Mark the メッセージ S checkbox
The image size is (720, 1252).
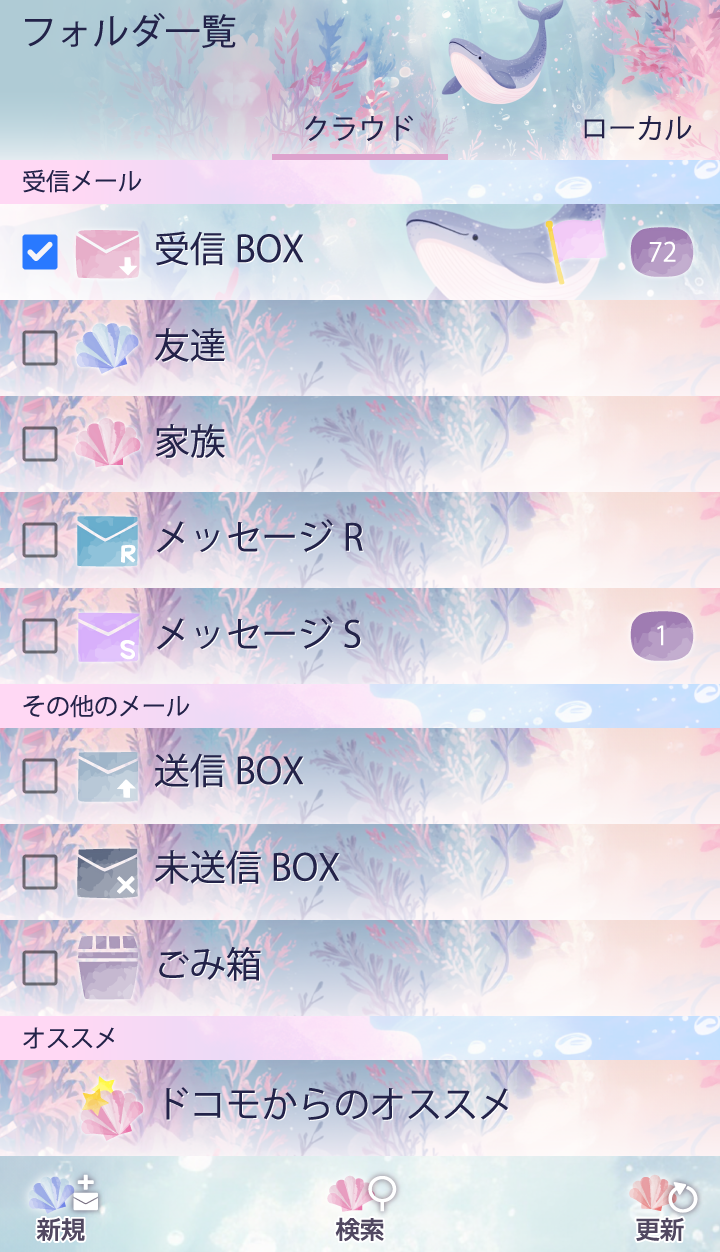coord(40,636)
